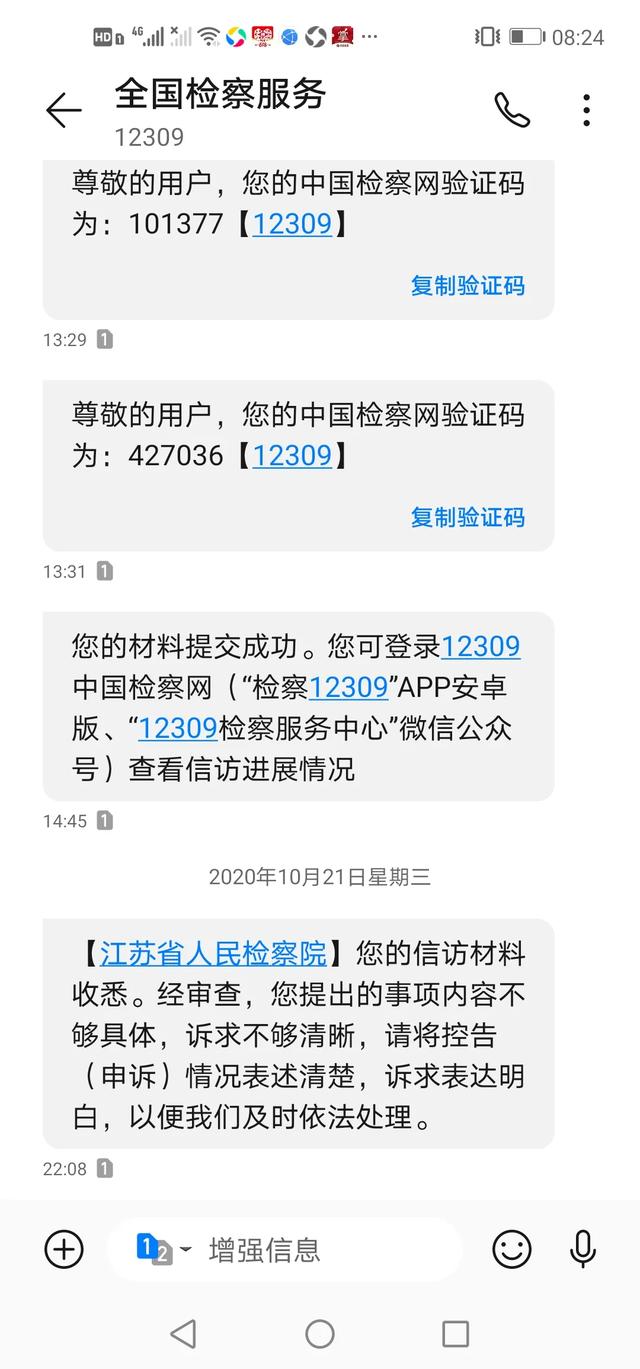Tap the system home button
640x1369 pixels.
pyautogui.click(x=320, y=1333)
